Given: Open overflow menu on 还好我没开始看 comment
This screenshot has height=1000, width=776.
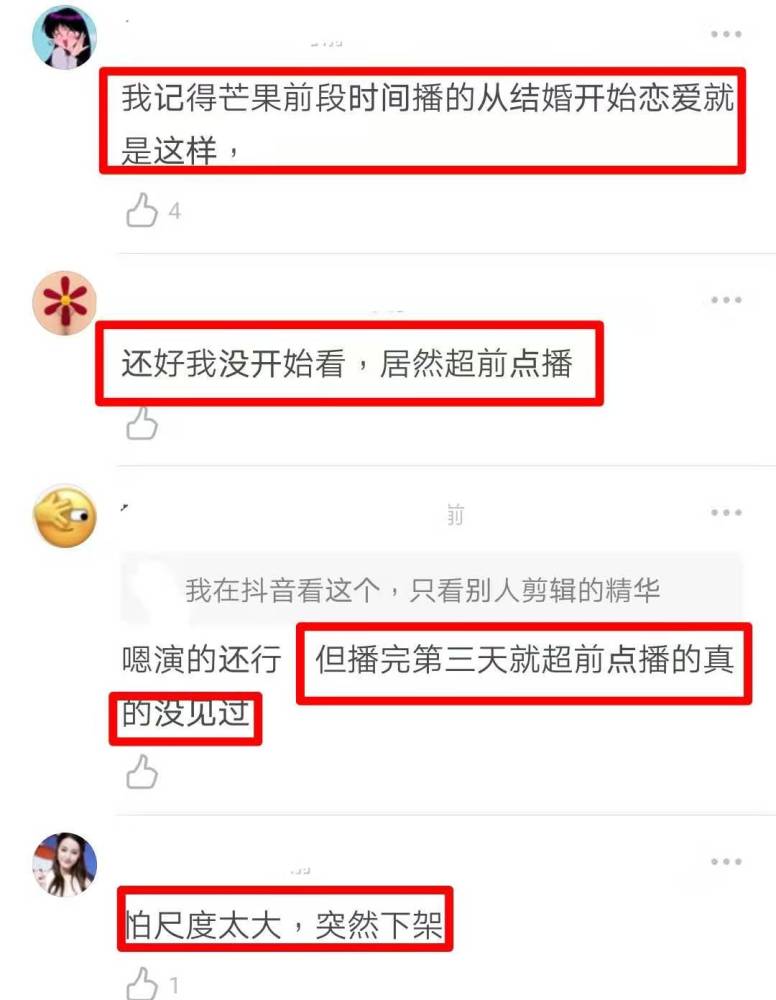Looking at the screenshot, I should pyautogui.click(x=726, y=300).
